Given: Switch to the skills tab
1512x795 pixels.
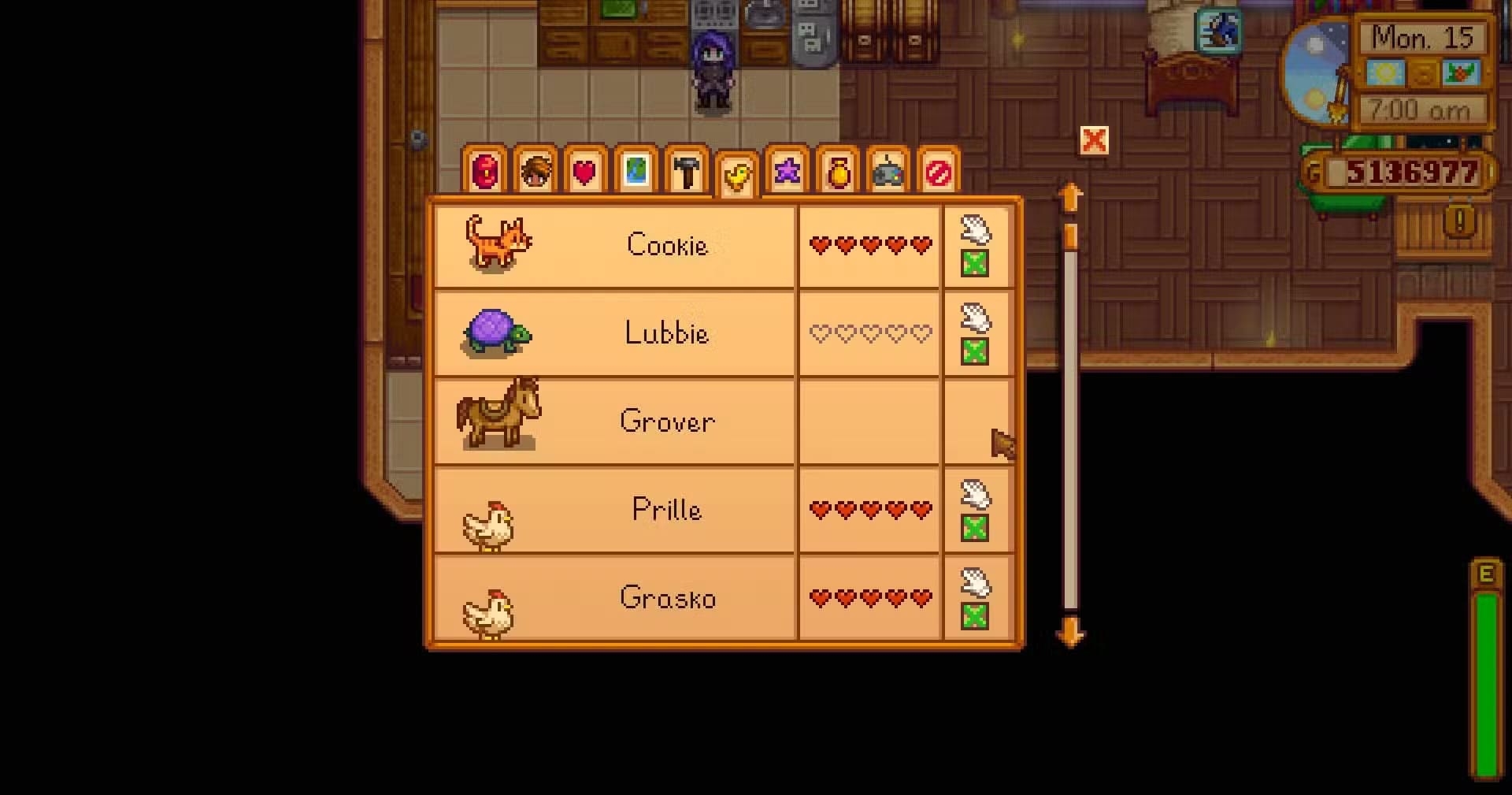Looking at the screenshot, I should pyautogui.click(x=535, y=171).
